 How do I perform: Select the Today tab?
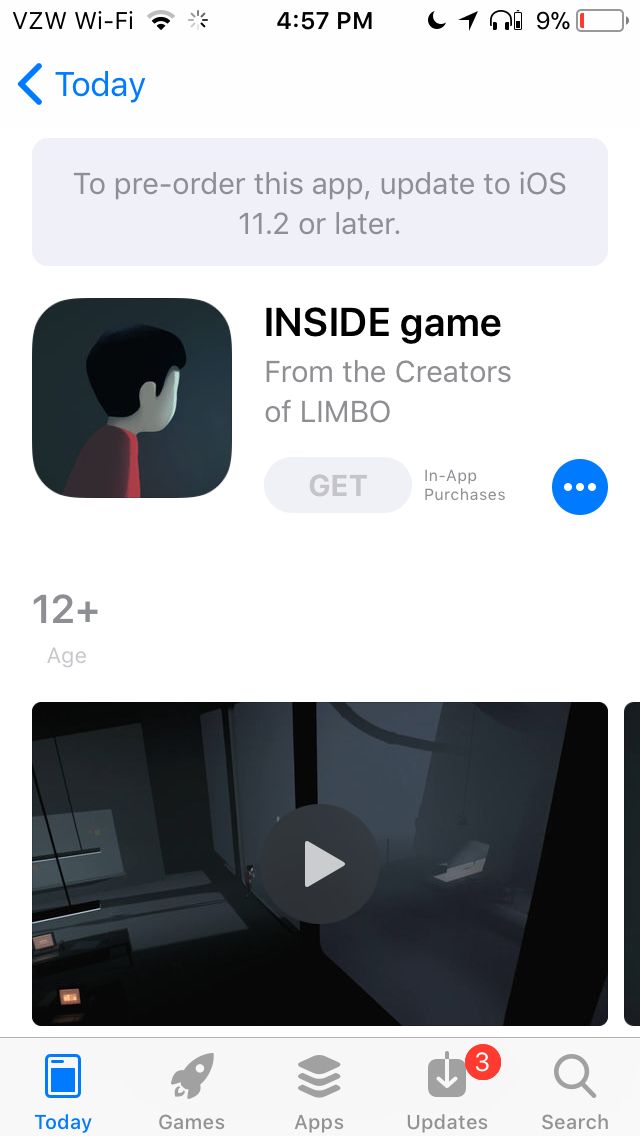[63, 1091]
